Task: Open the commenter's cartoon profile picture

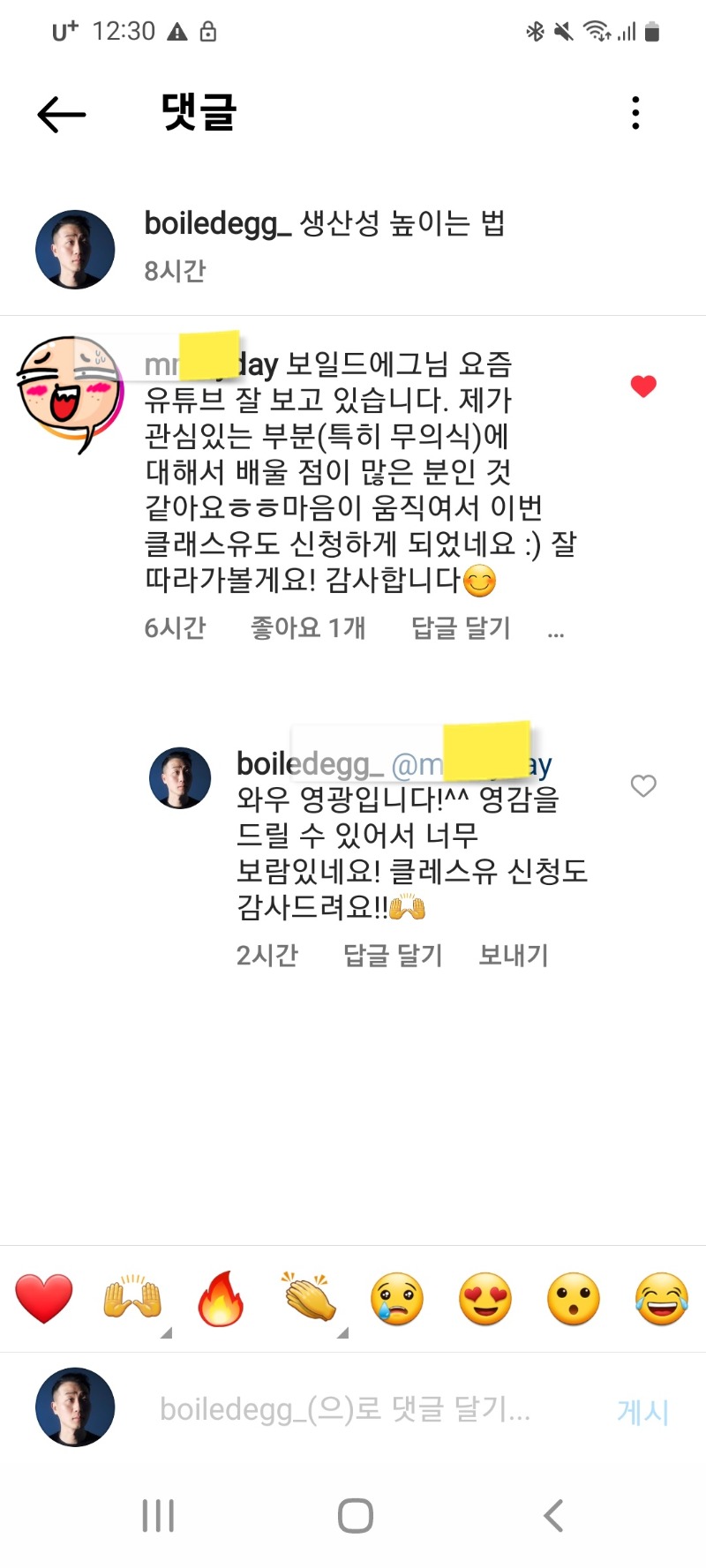Action: (71, 390)
